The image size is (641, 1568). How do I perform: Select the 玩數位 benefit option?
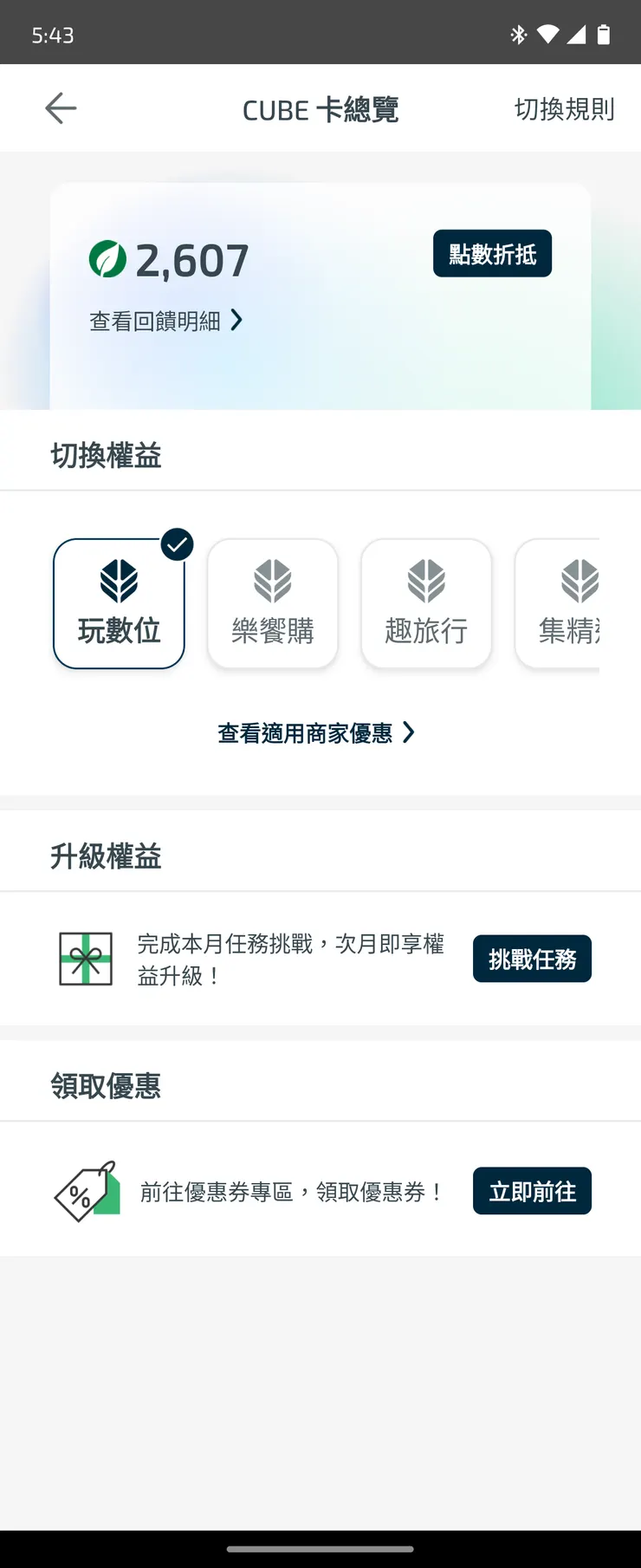click(x=119, y=602)
